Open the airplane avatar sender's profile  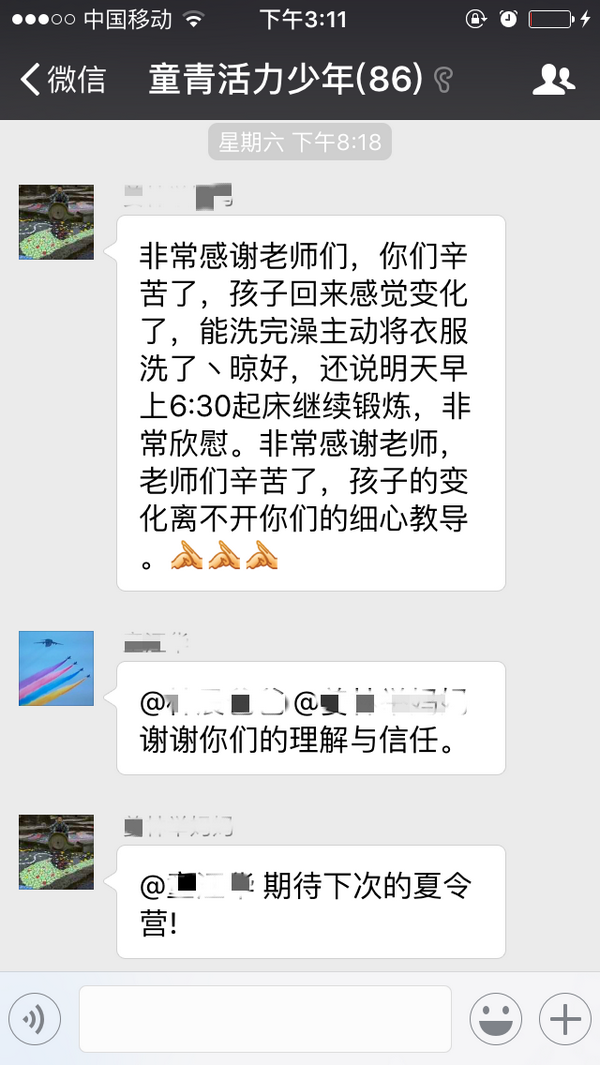tap(56, 668)
